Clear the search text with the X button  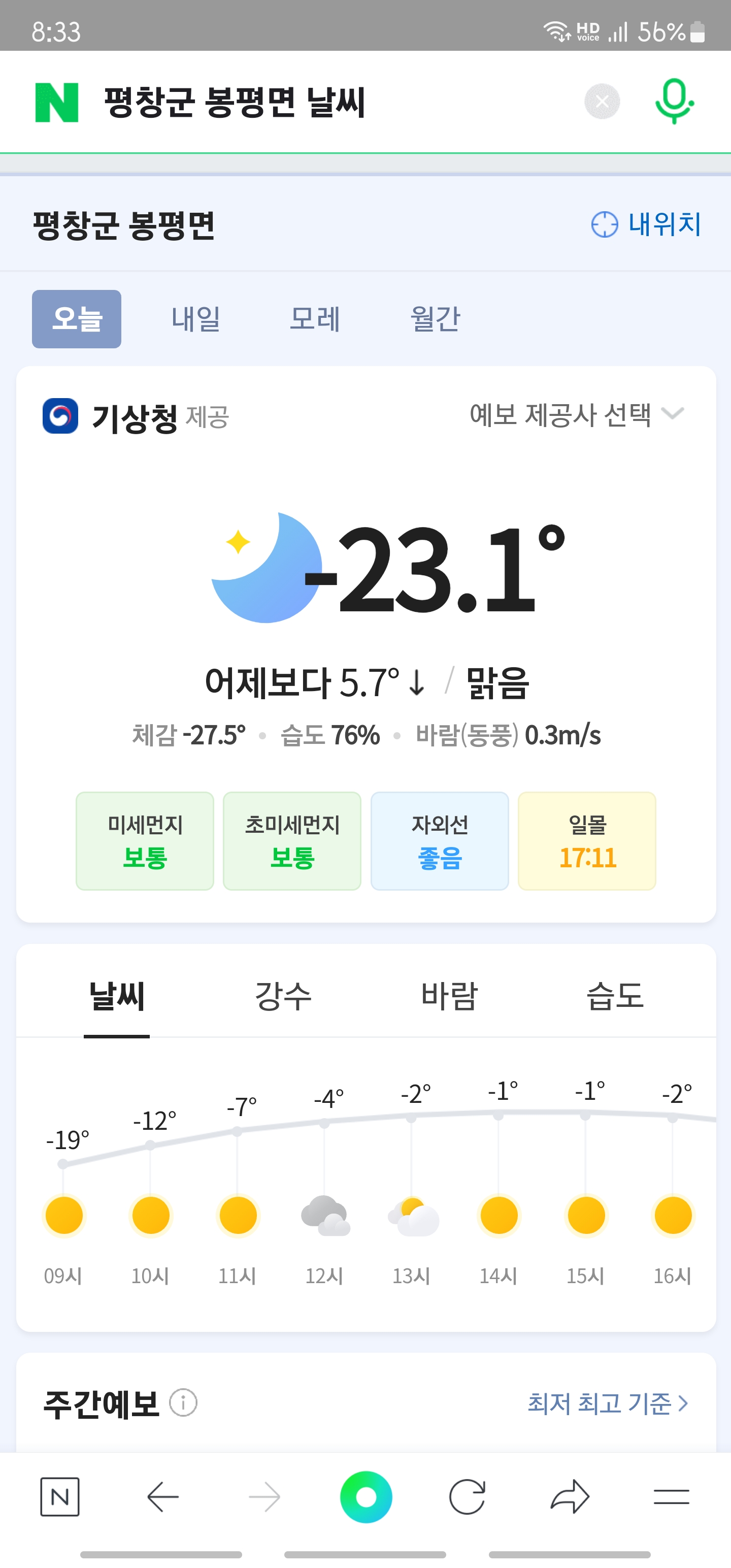pyautogui.click(x=602, y=101)
